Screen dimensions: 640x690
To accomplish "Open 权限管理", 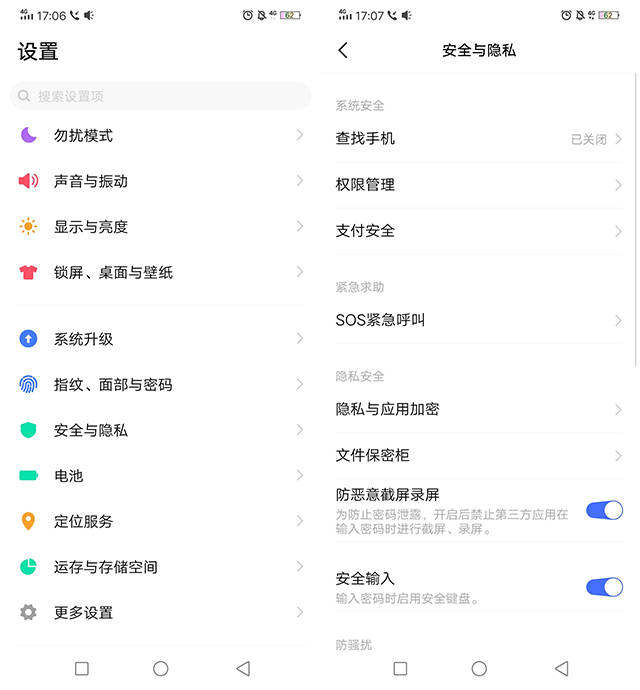I will pos(478,185).
